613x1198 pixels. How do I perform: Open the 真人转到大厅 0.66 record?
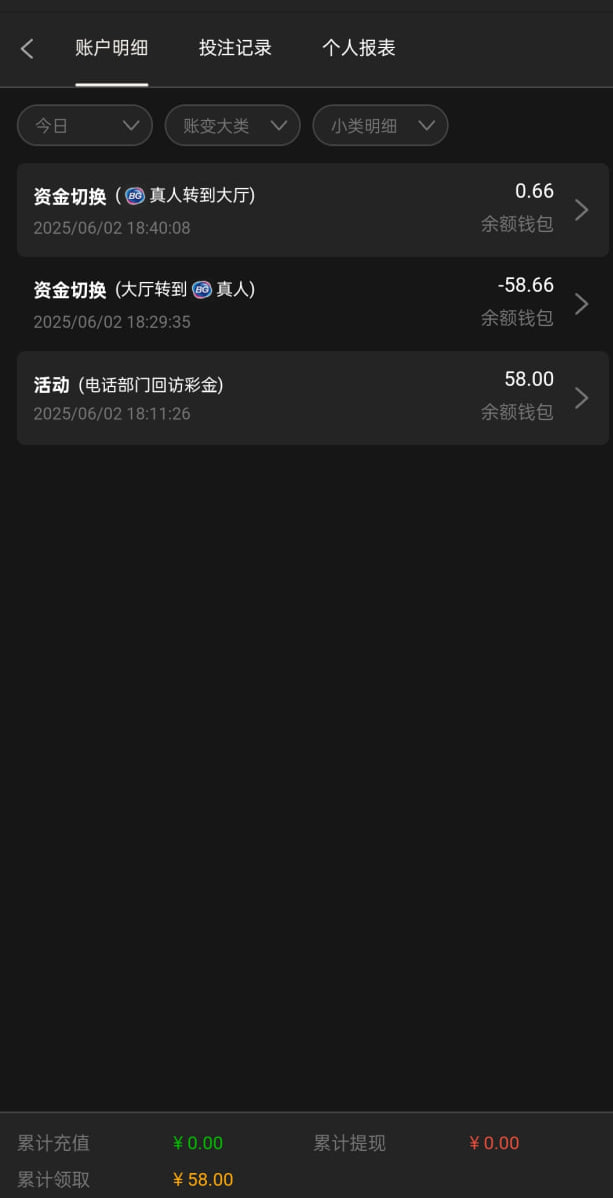(312, 210)
